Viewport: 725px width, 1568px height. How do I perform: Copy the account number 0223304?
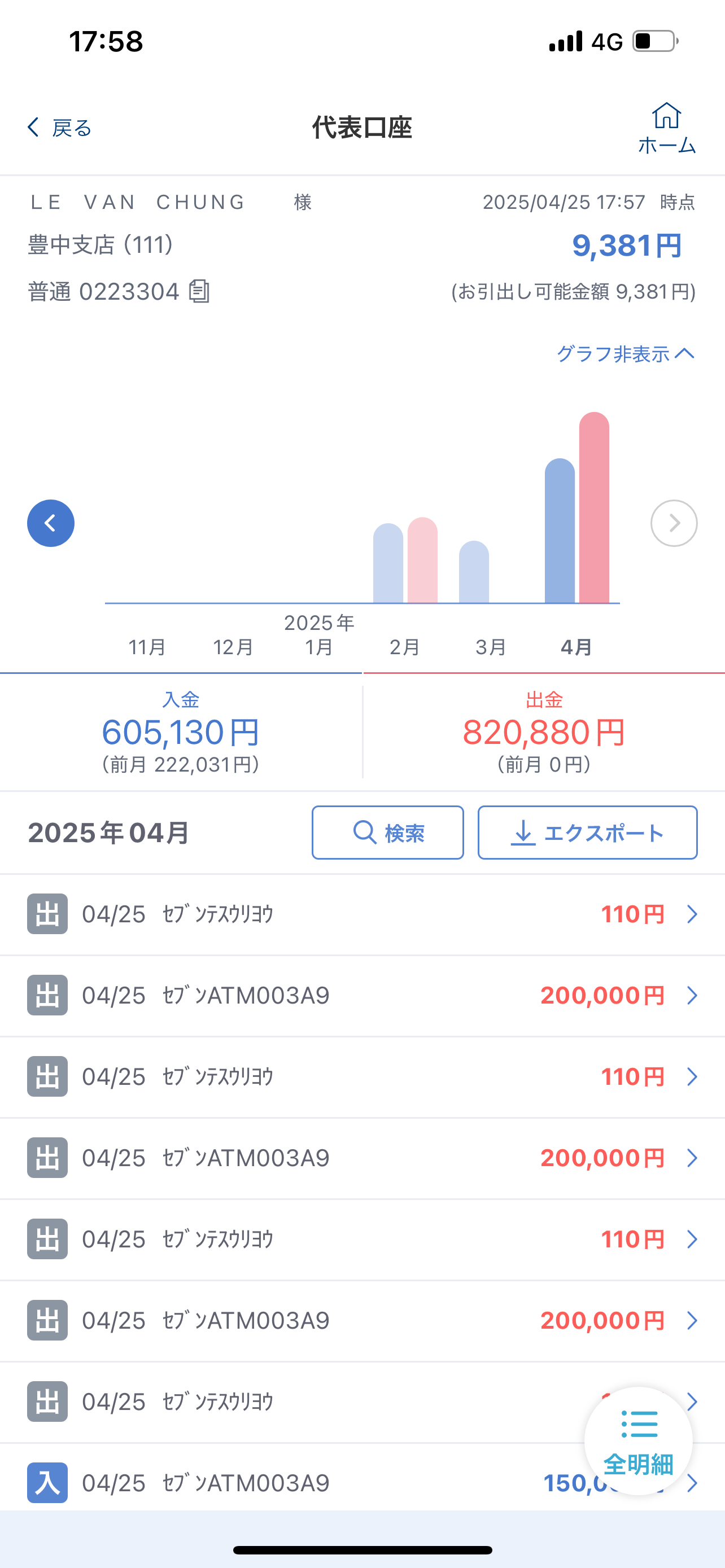(x=199, y=292)
